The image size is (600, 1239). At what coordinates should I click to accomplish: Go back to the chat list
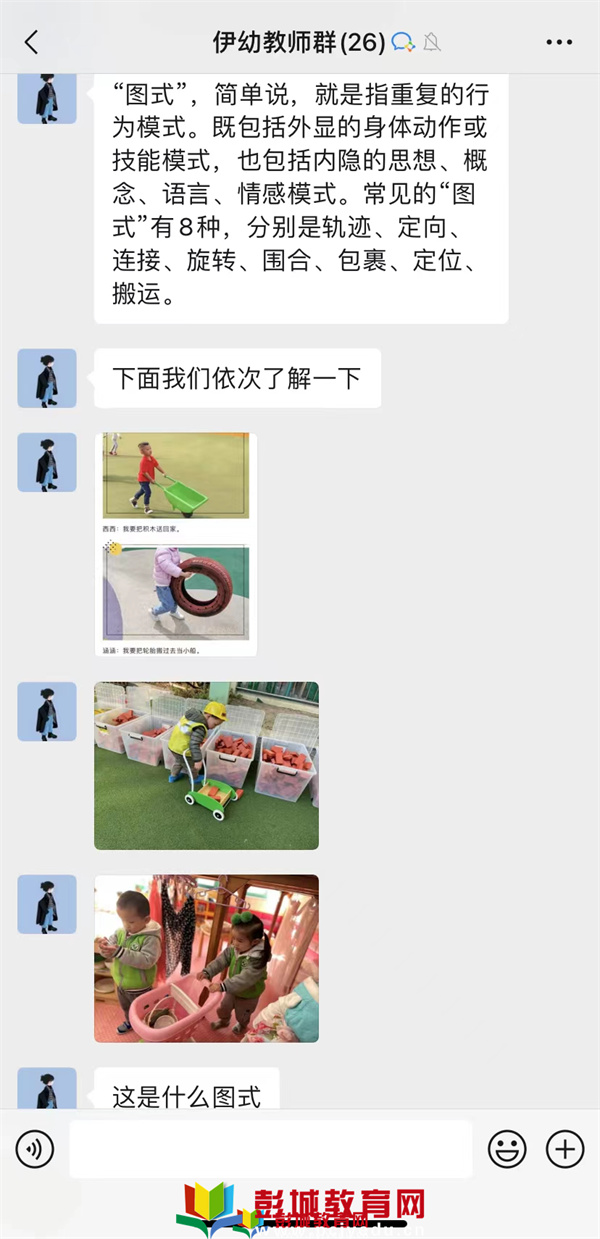tap(31, 42)
